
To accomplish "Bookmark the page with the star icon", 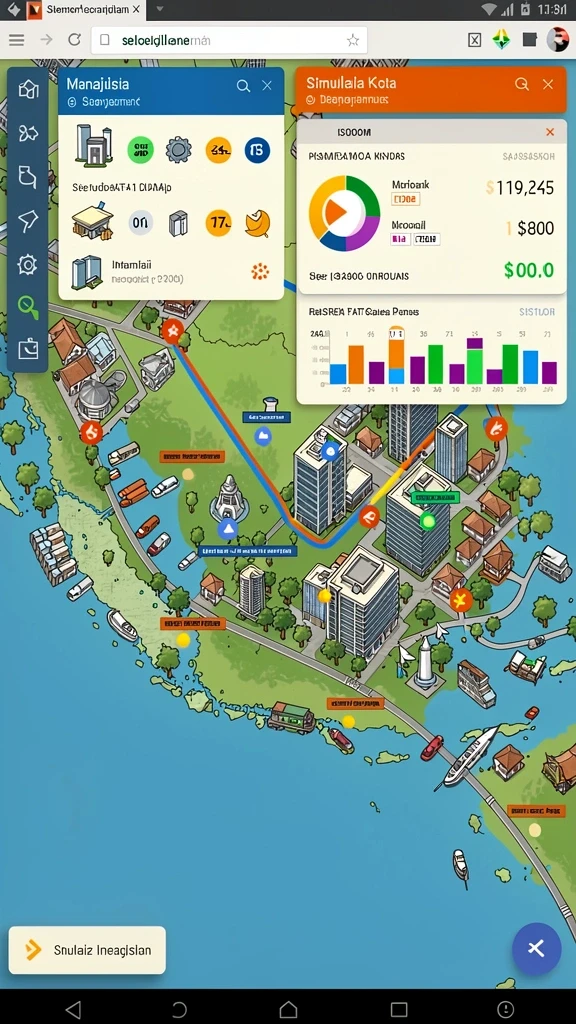I will click(x=353, y=40).
